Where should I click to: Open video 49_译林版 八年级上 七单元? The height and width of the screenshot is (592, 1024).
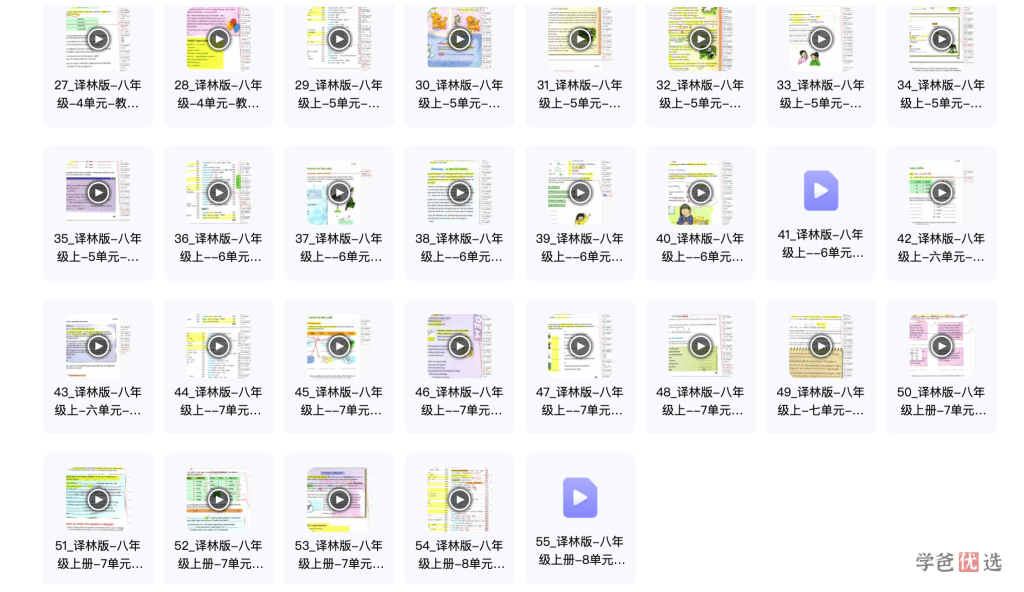pyautogui.click(x=821, y=346)
